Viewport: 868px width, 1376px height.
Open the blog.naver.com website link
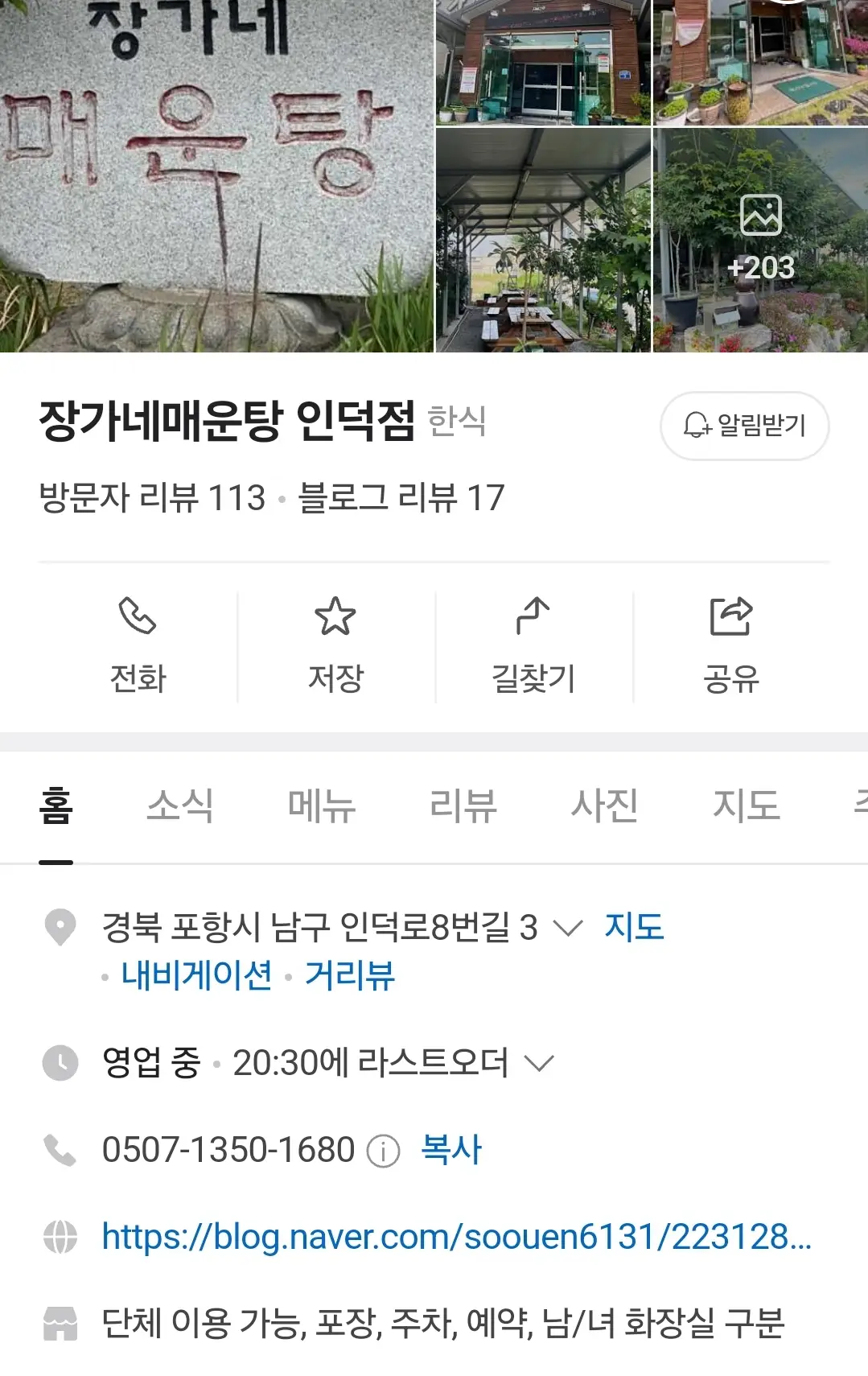456,1237
